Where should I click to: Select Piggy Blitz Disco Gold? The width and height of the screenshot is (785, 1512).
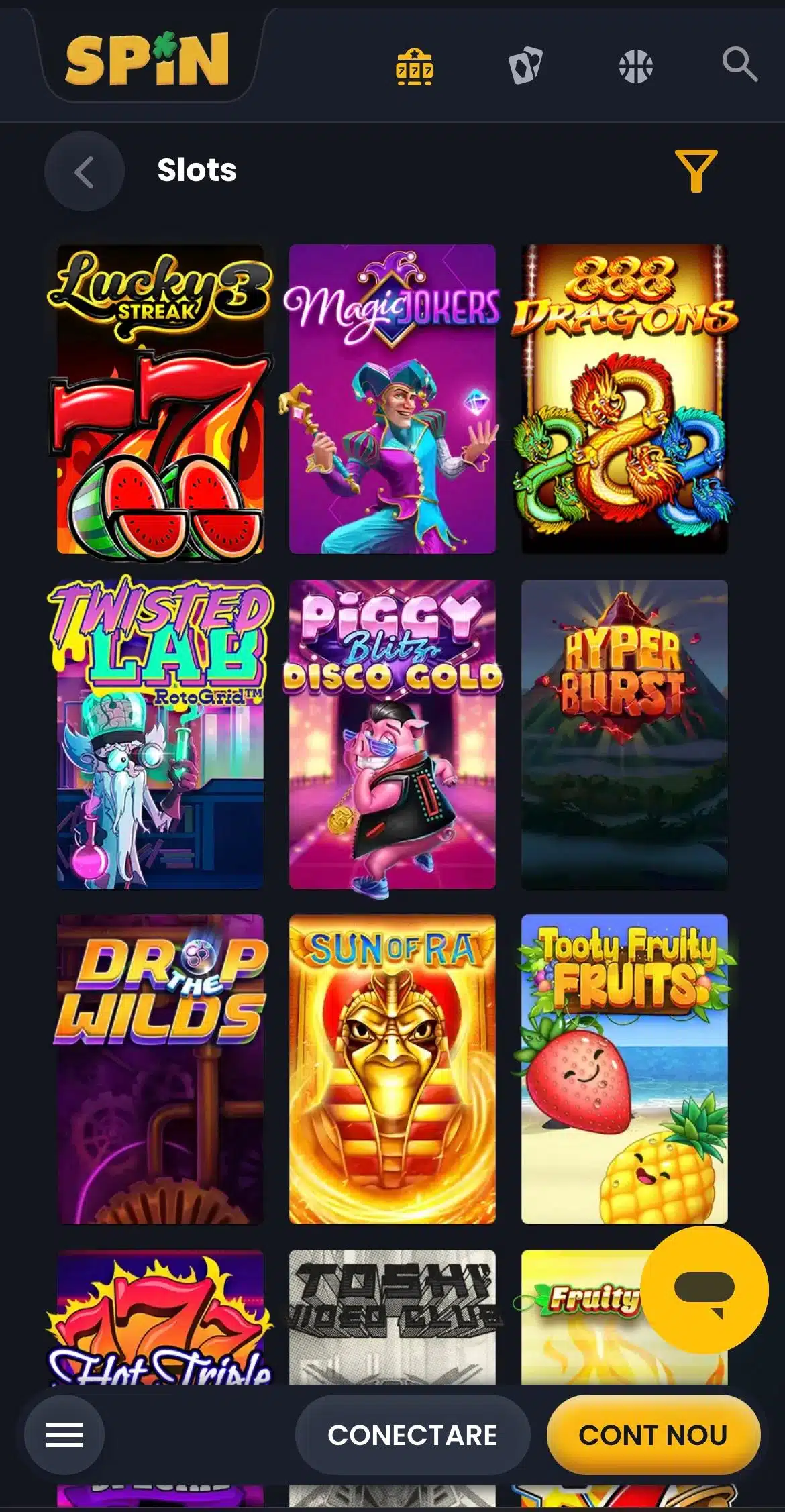coord(392,735)
